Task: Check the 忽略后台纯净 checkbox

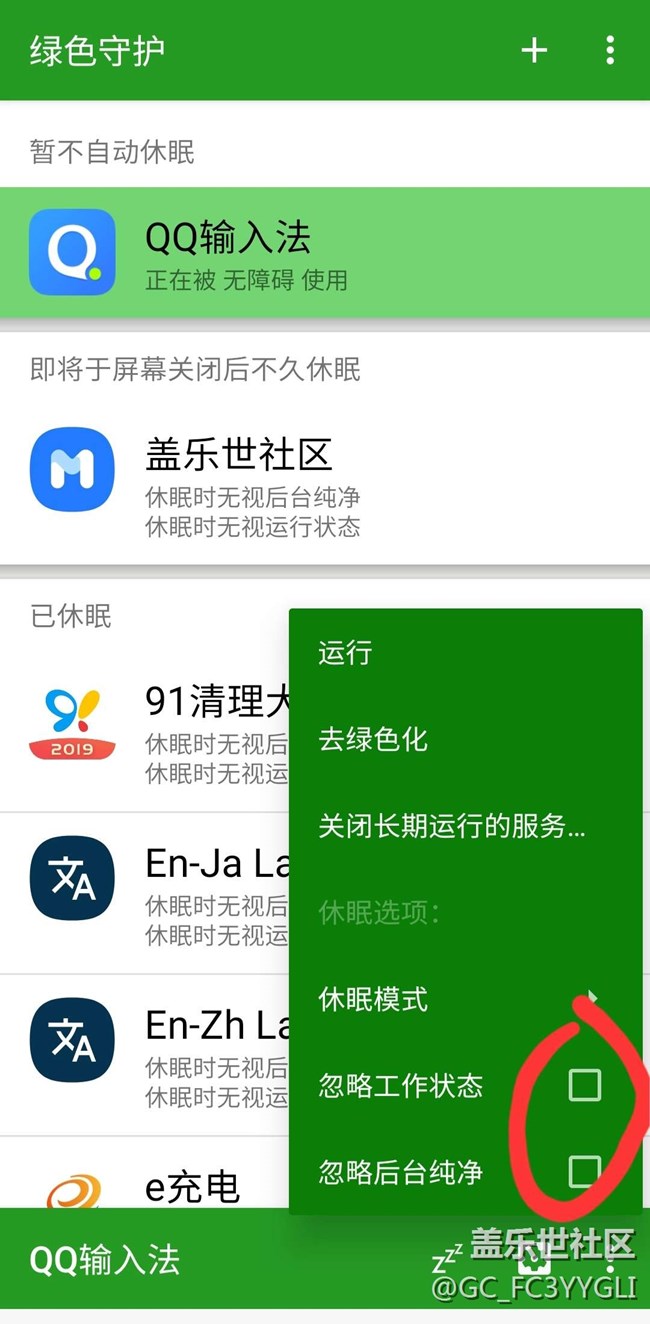Action: (x=584, y=1171)
